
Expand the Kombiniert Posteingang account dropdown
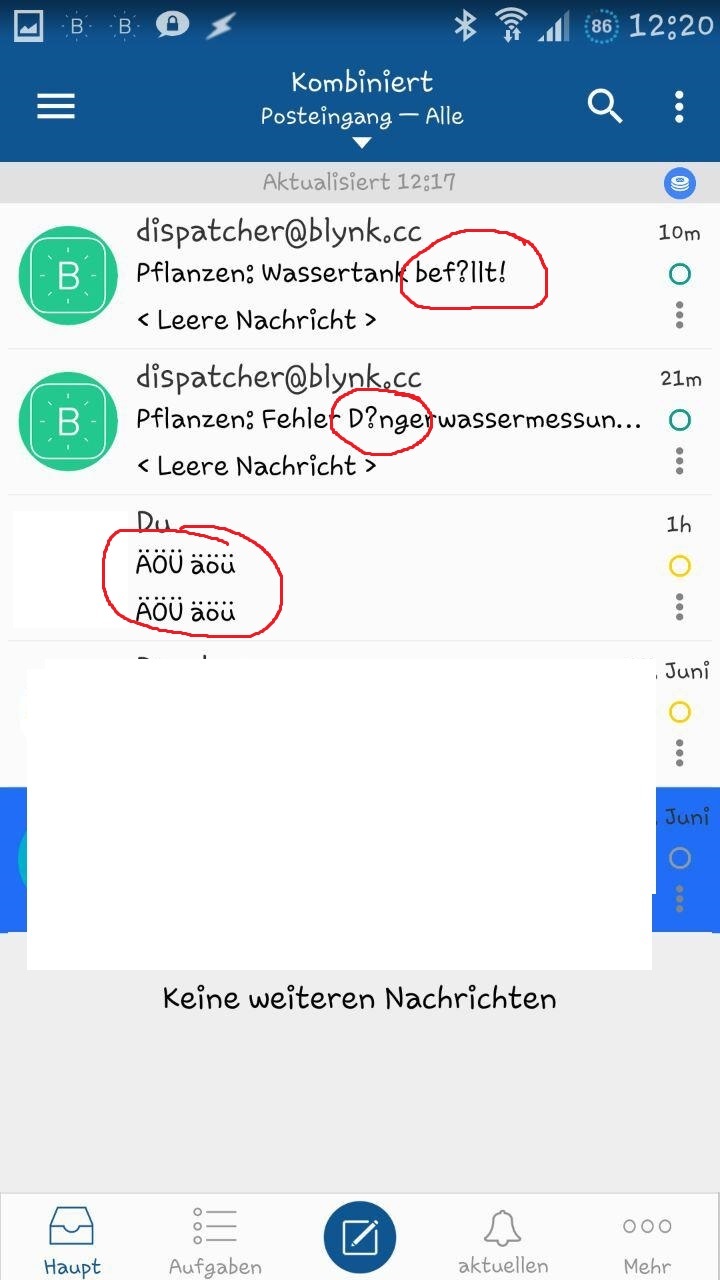tap(362, 108)
